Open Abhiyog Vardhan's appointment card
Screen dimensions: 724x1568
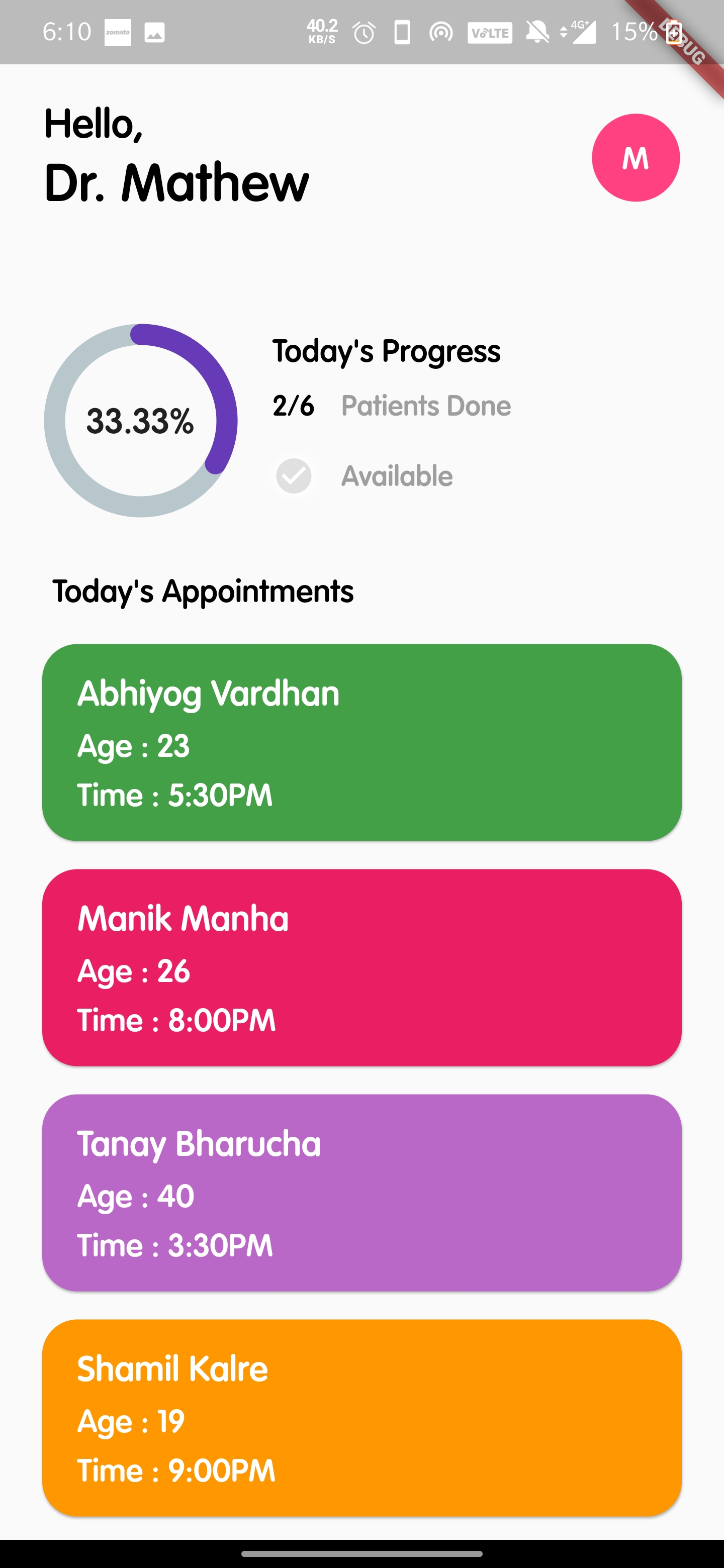361,742
